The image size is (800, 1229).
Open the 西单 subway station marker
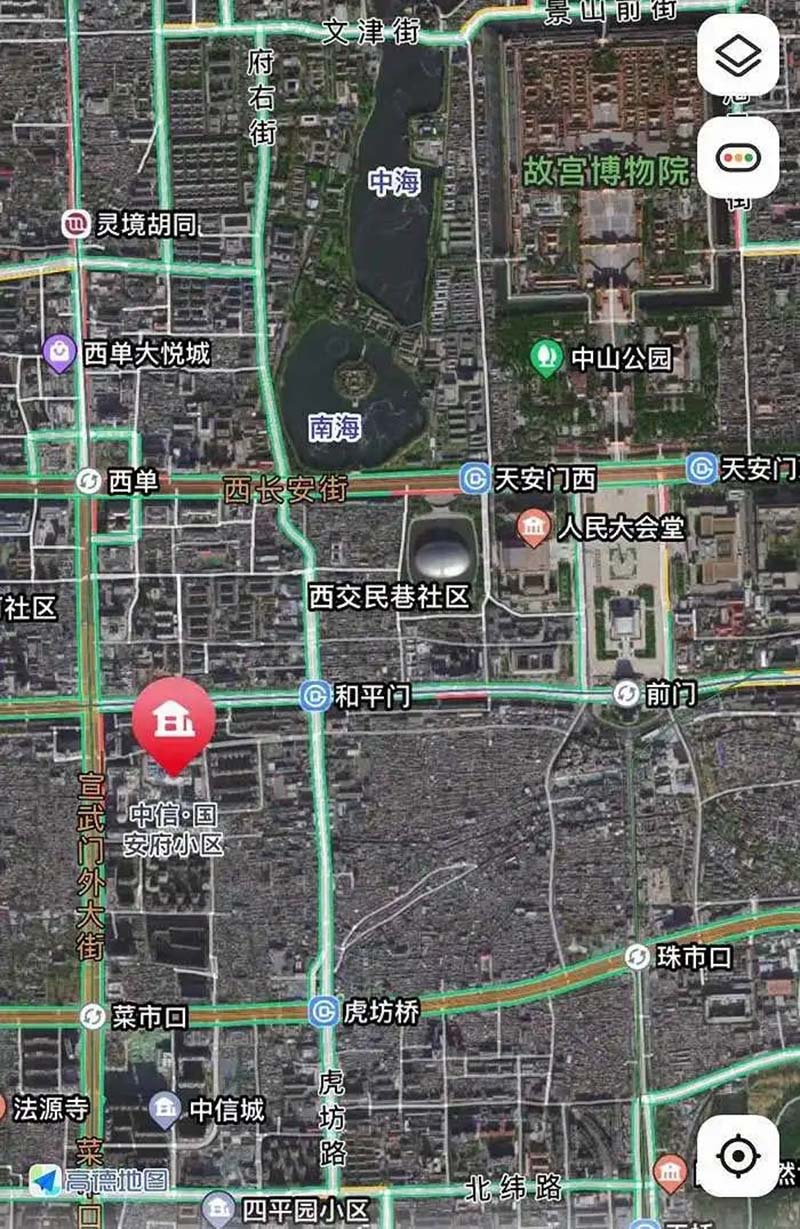(x=88, y=482)
